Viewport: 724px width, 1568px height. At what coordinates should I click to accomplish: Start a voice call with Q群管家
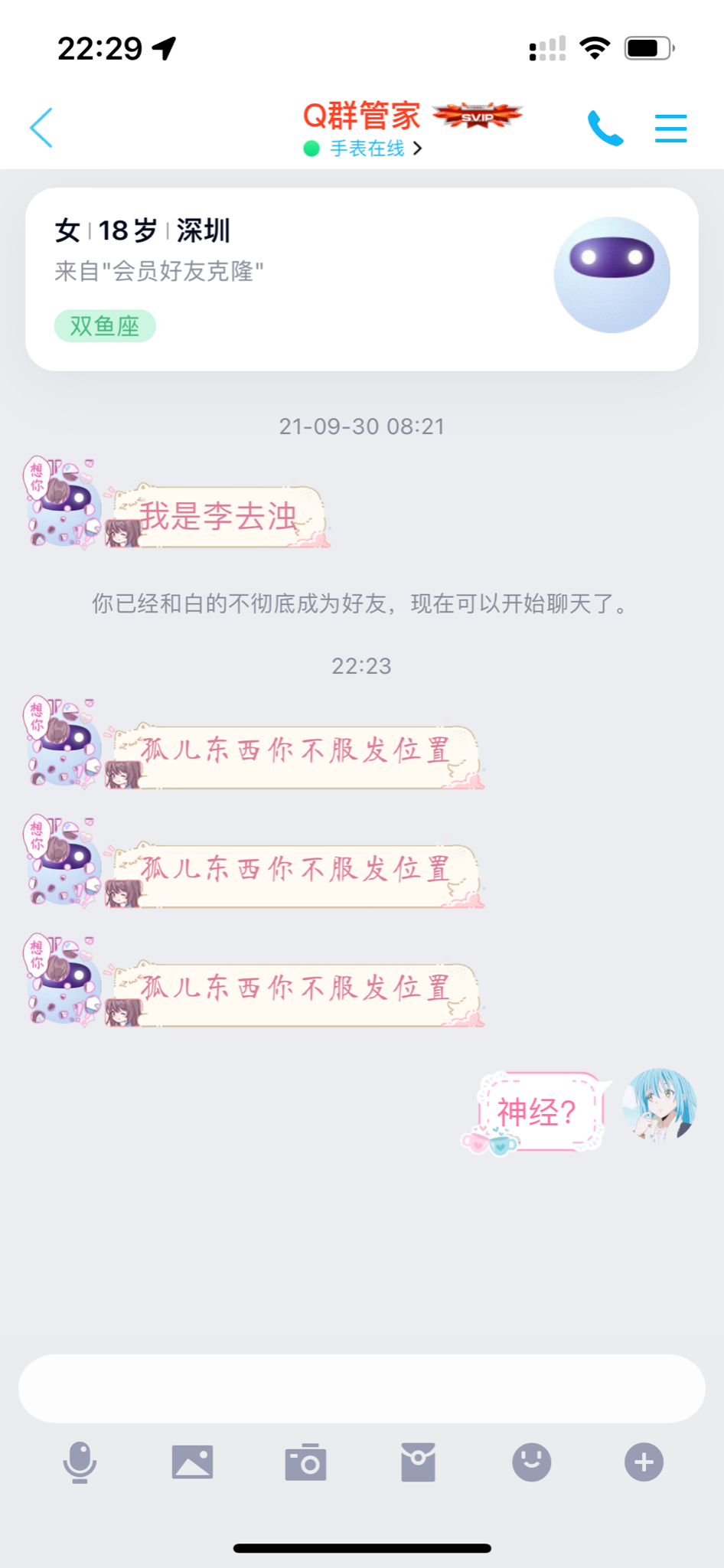(x=605, y=128)
